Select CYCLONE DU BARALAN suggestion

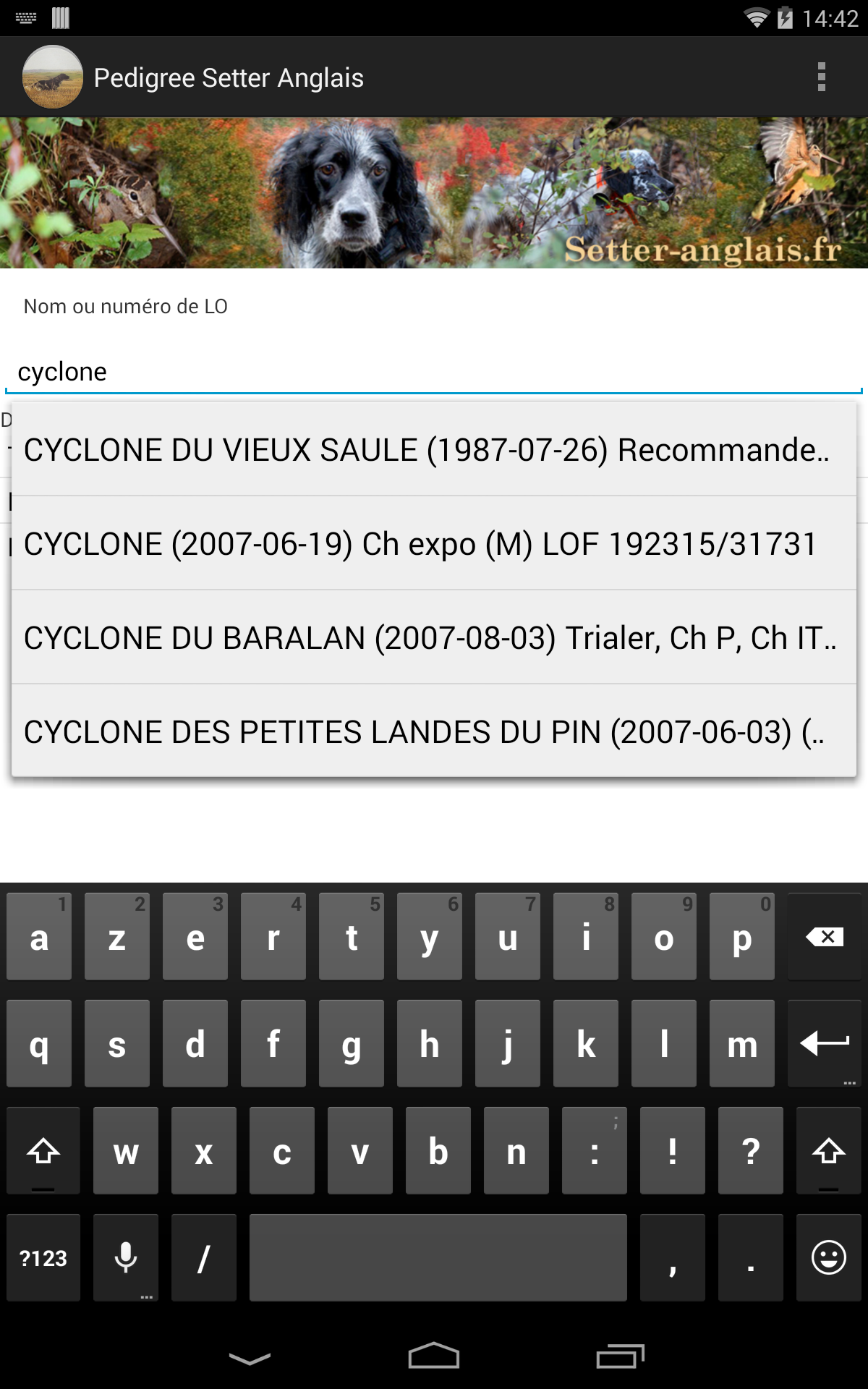[x=434, y=637]
